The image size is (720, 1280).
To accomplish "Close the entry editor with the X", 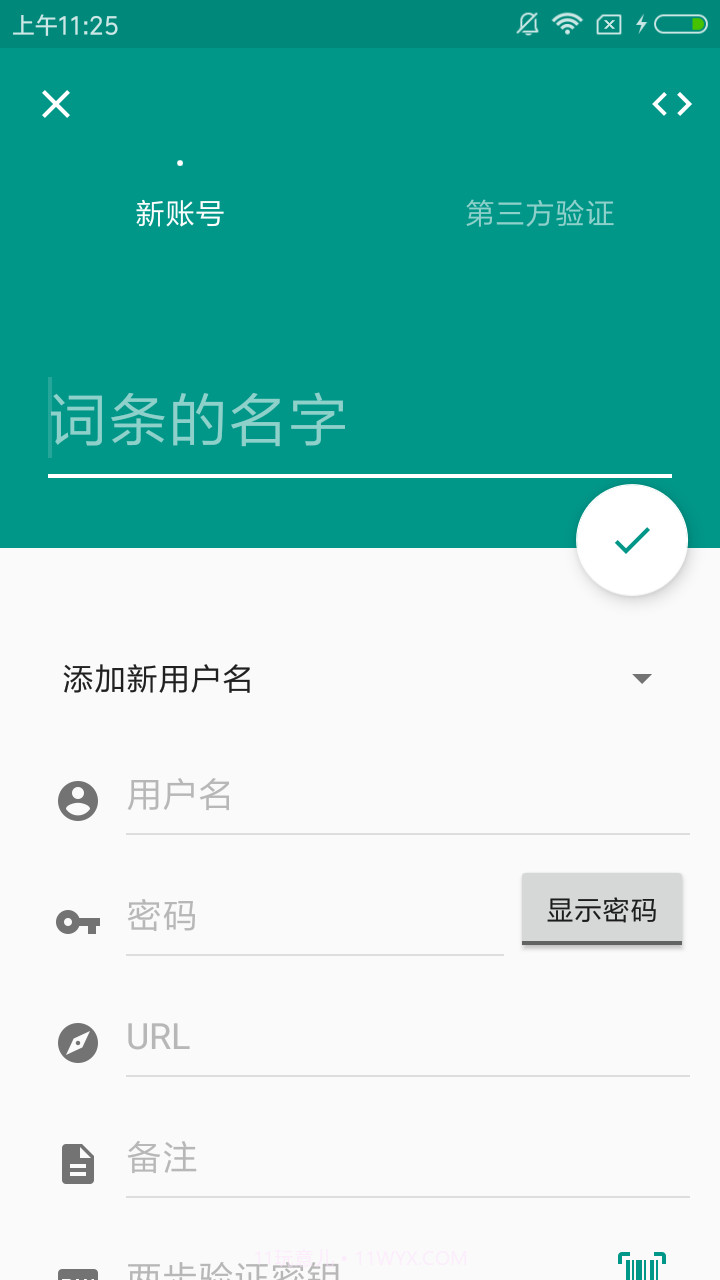I will pyautogui.click(x=55, y=104).
